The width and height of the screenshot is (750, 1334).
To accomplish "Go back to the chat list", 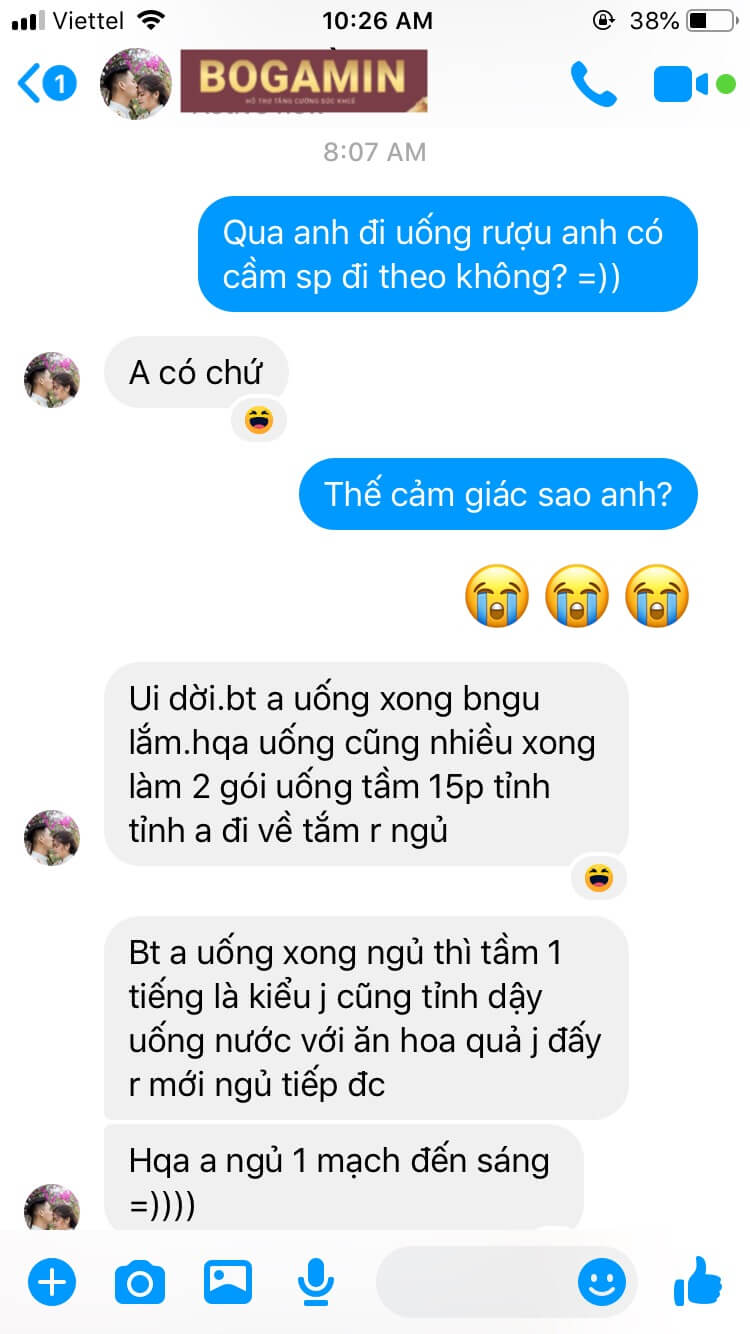I will tap(45, 84).
